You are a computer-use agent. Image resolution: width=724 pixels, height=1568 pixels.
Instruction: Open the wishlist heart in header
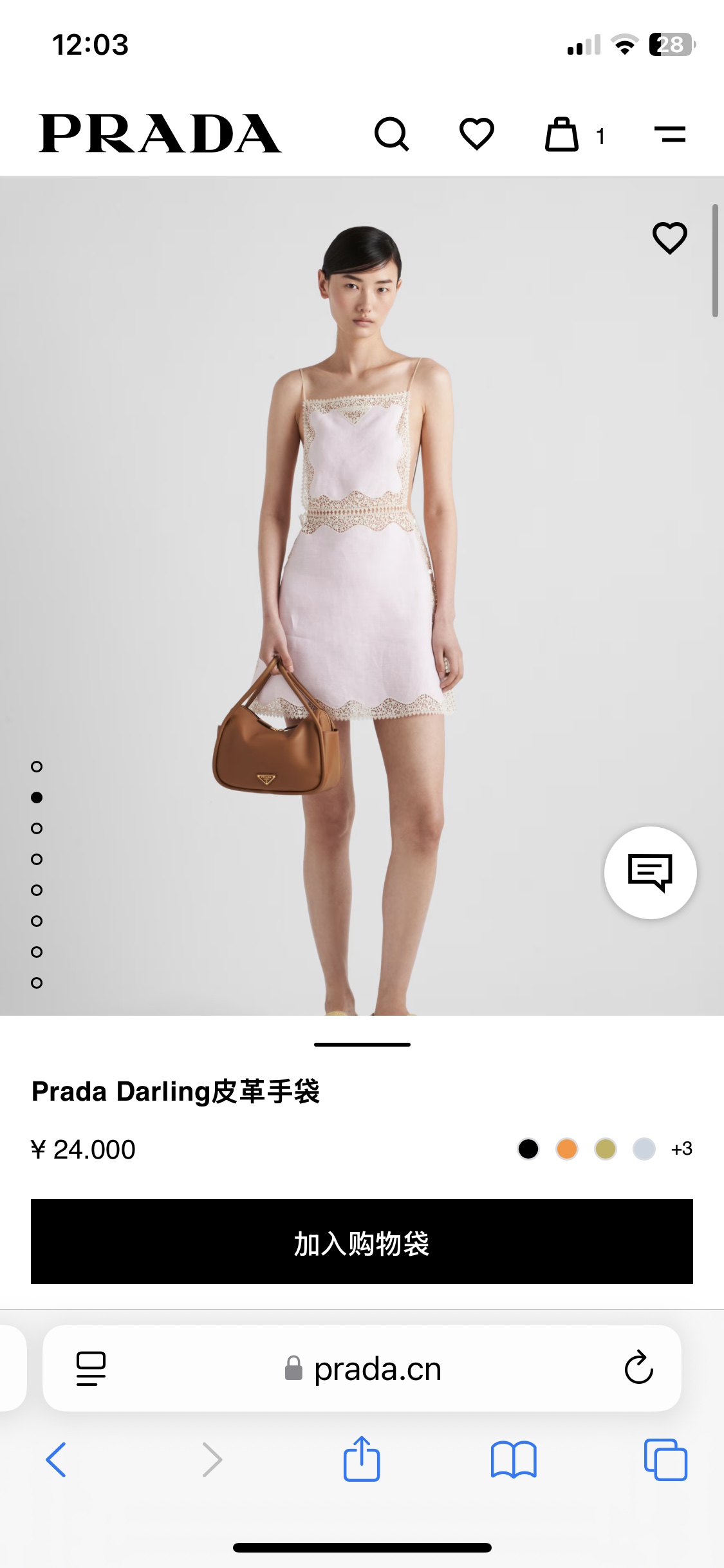(x=476, y=135)
